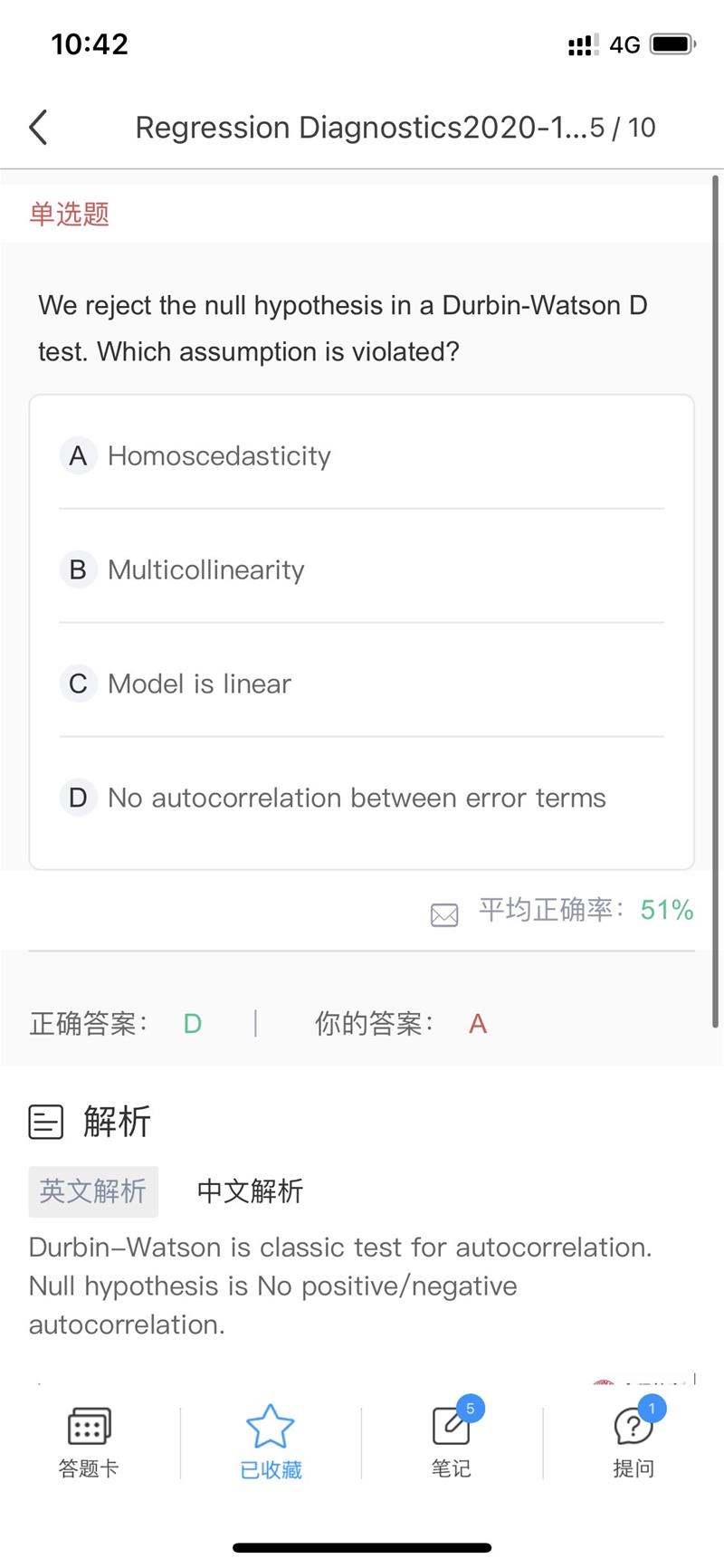The image size is (724, 1568).
Task: Tap the envelope feedback icon
Action: pos(444,914)
